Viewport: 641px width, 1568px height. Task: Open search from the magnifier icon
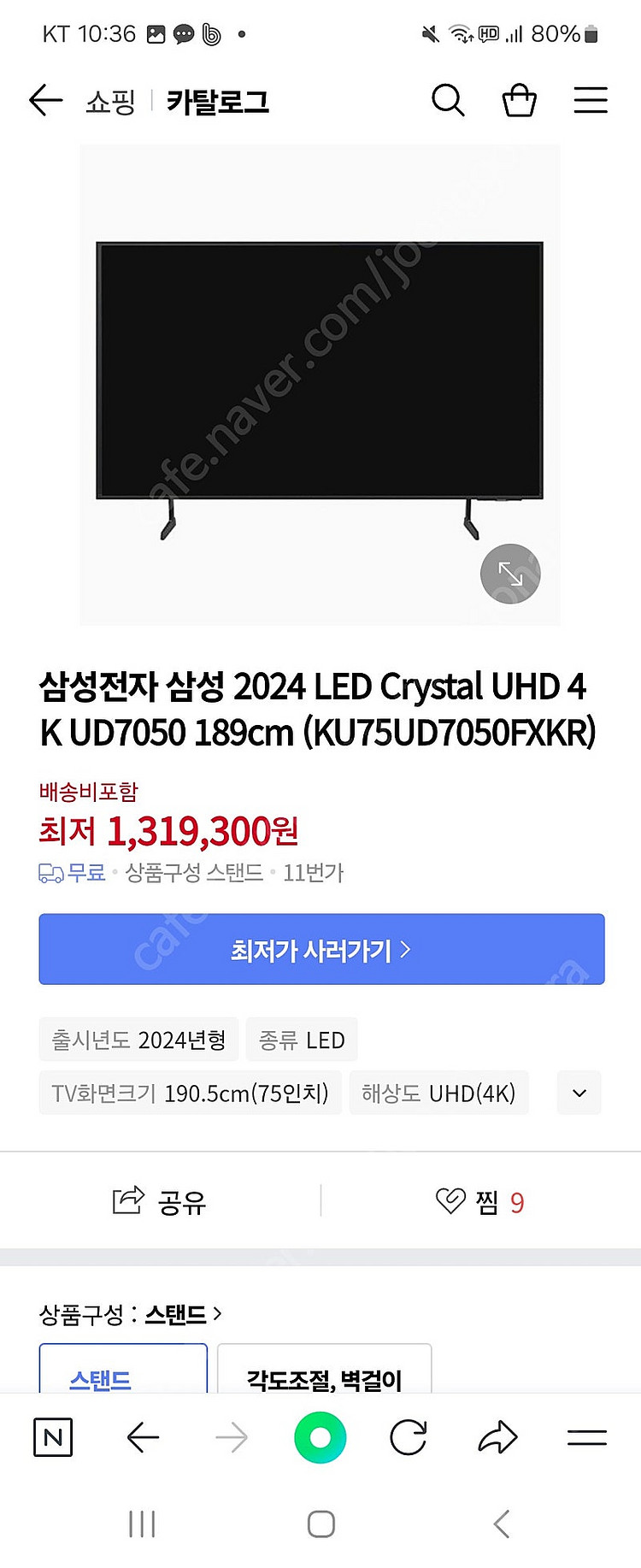click(x=448, y=101)
